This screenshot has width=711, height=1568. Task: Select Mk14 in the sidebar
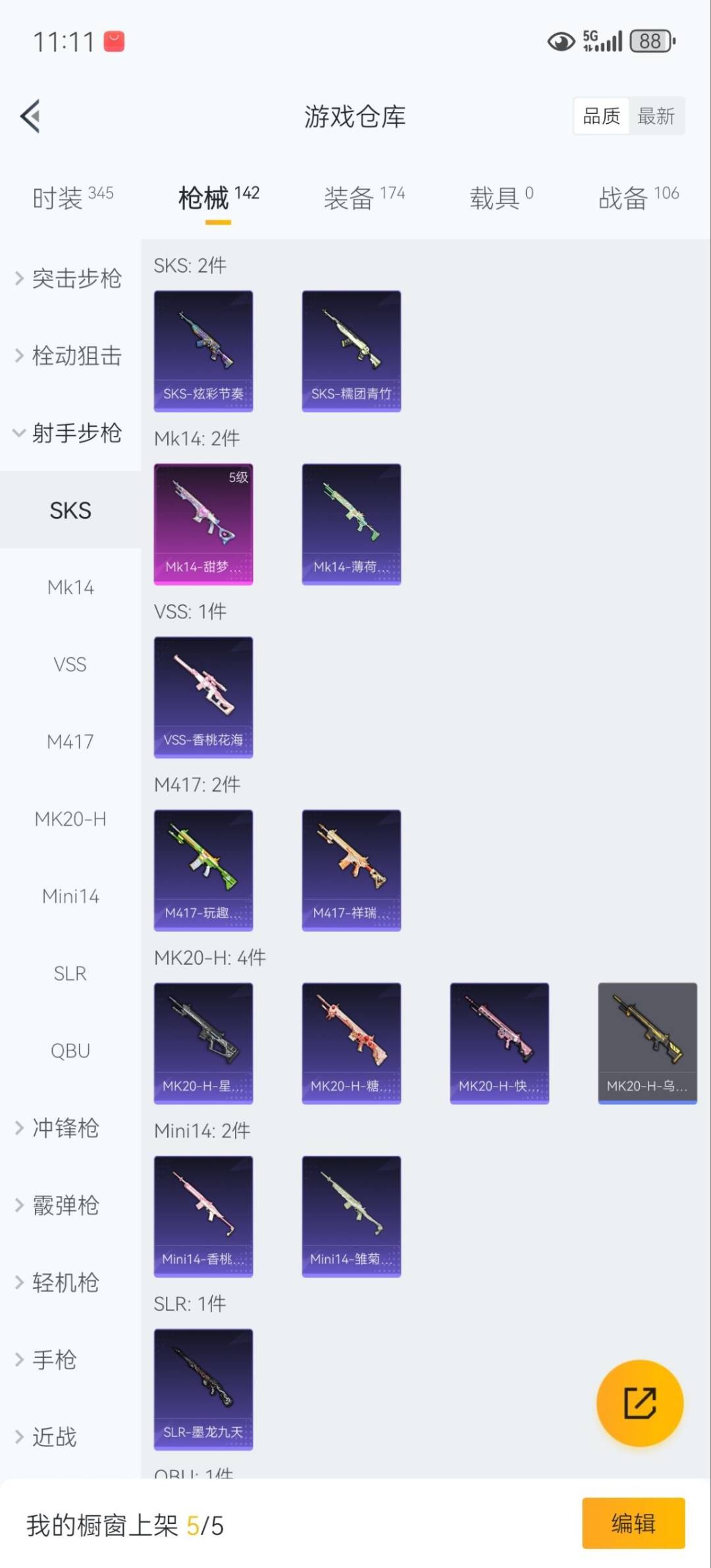click(x=70, y=587)
